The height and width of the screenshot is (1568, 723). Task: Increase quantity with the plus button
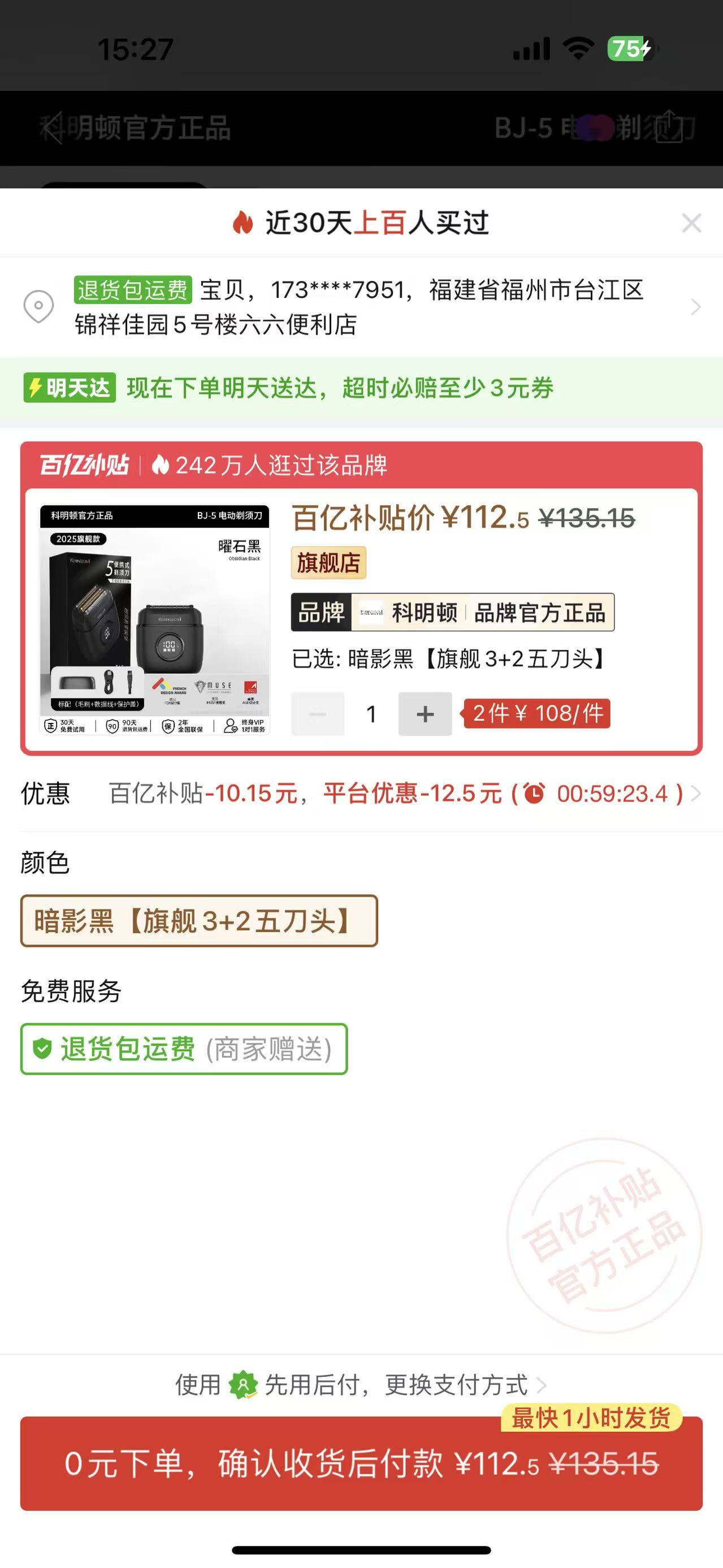tap(425, 714)
